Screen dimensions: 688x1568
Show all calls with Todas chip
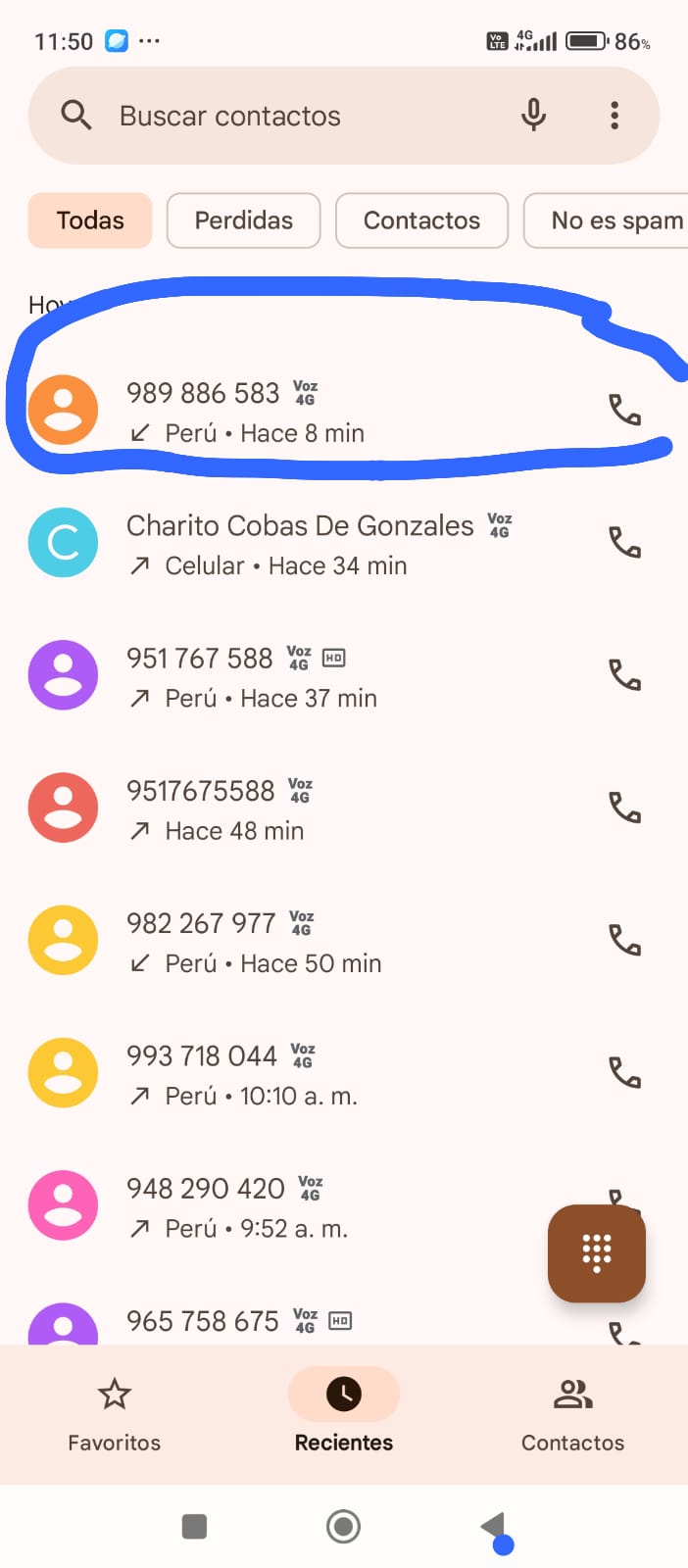pyautogui.click(x=90, y=220)
